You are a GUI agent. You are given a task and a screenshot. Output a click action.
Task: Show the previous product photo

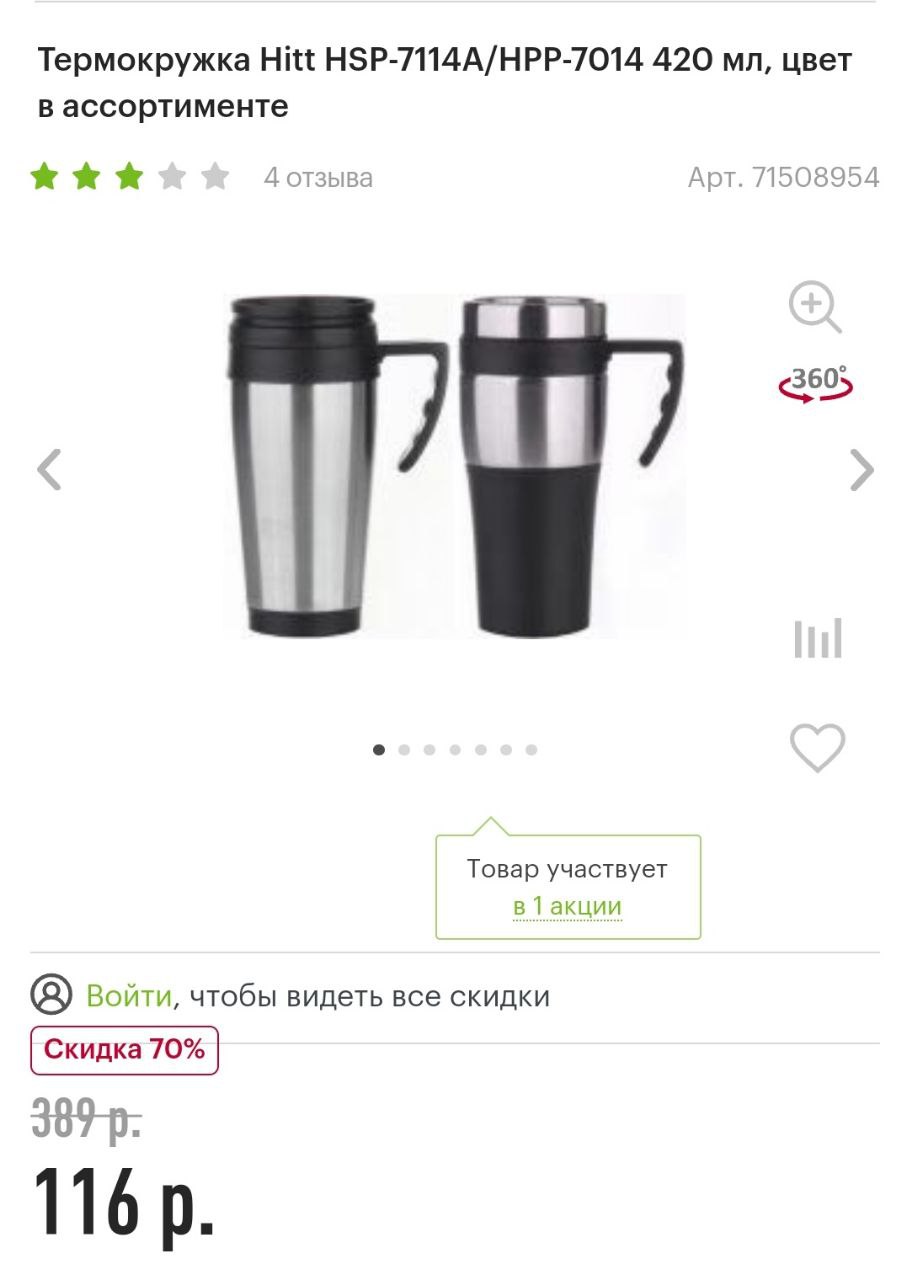pyautogui.click(x=49, y=470)
